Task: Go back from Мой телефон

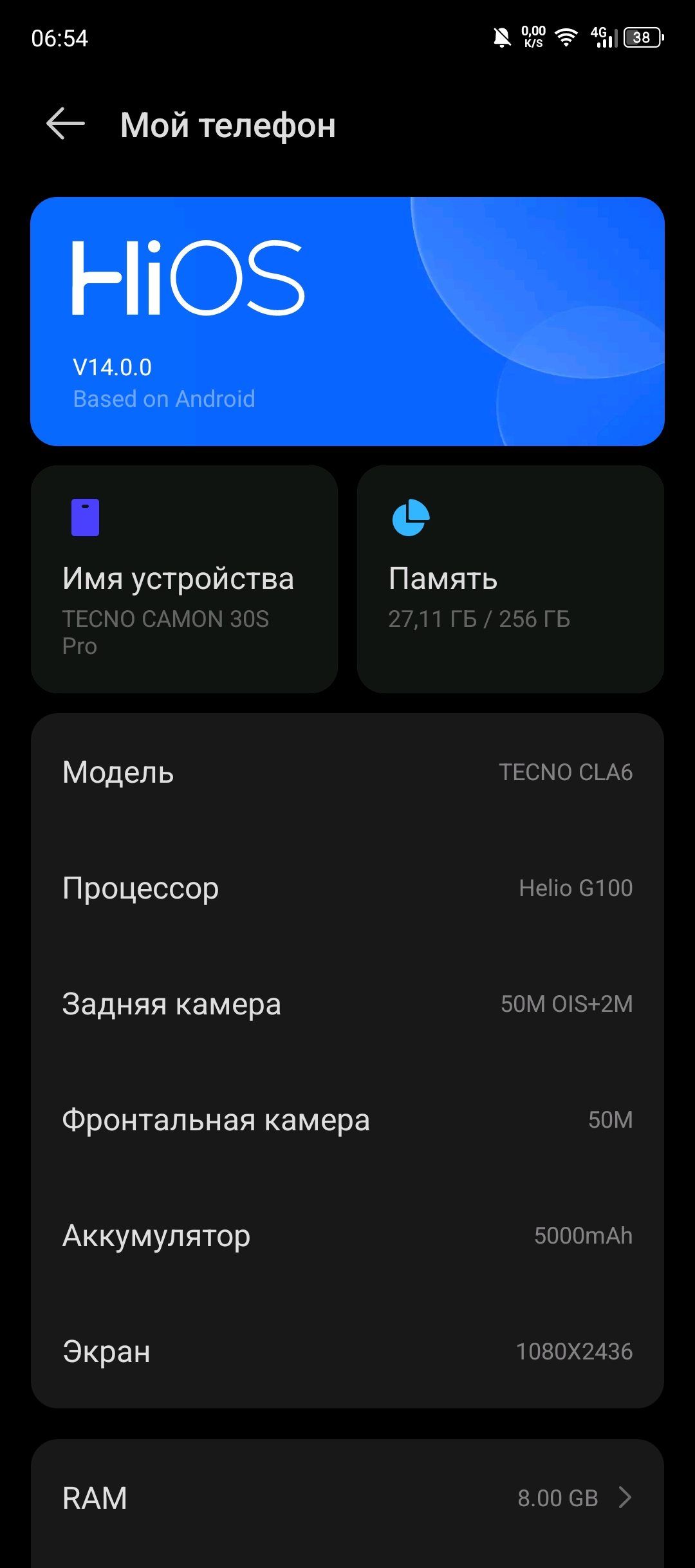Action: (66, 124)
